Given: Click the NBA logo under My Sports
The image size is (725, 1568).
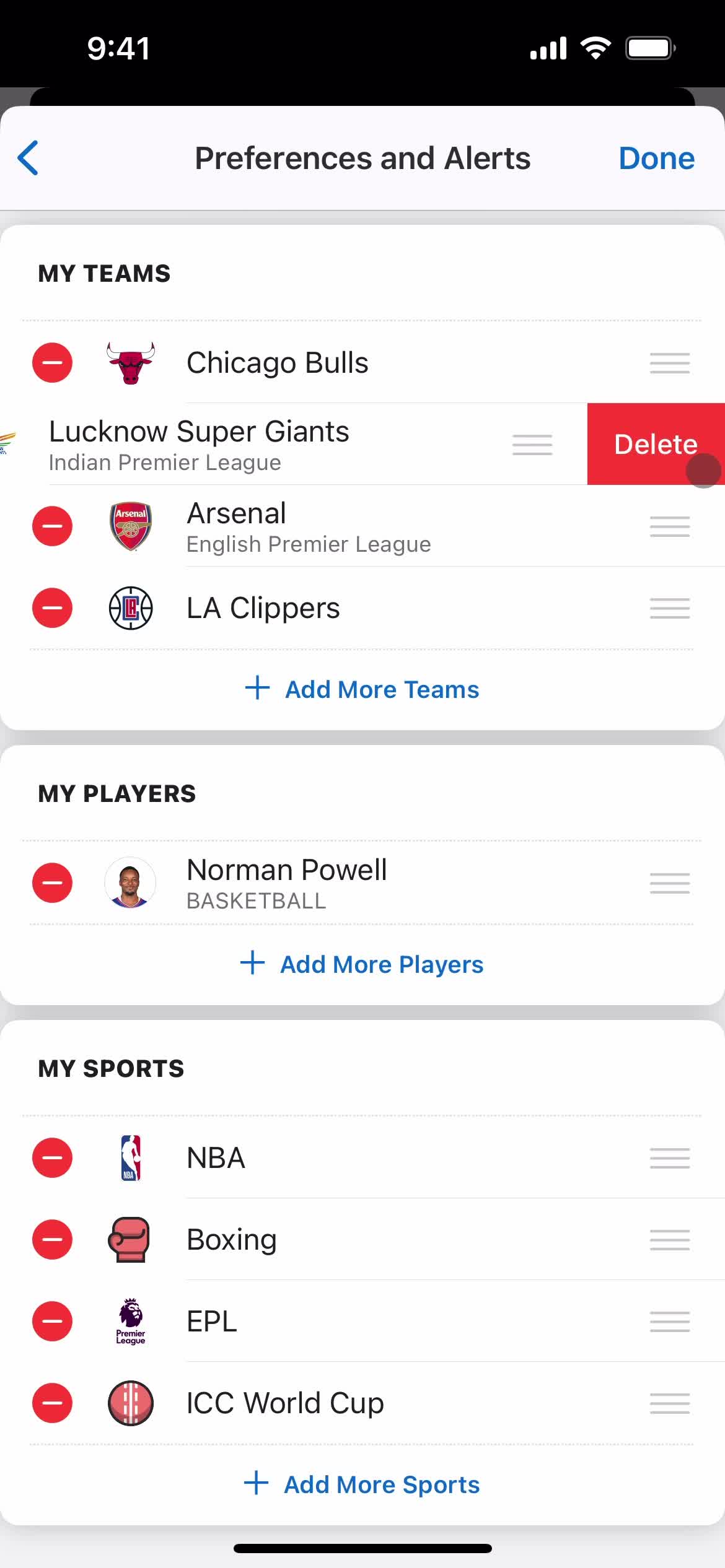Looking at the screenshot, I should (130, 1158).
